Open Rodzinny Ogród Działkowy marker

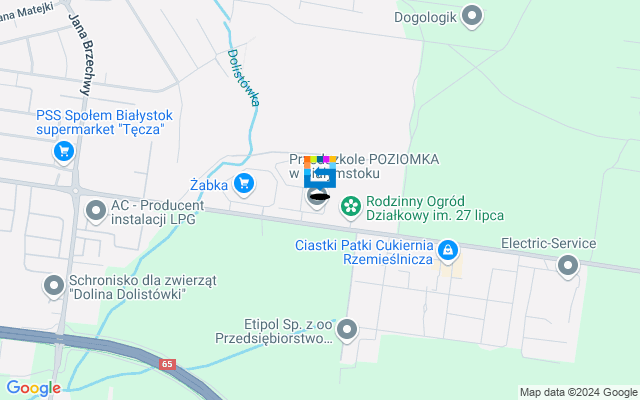351,207
